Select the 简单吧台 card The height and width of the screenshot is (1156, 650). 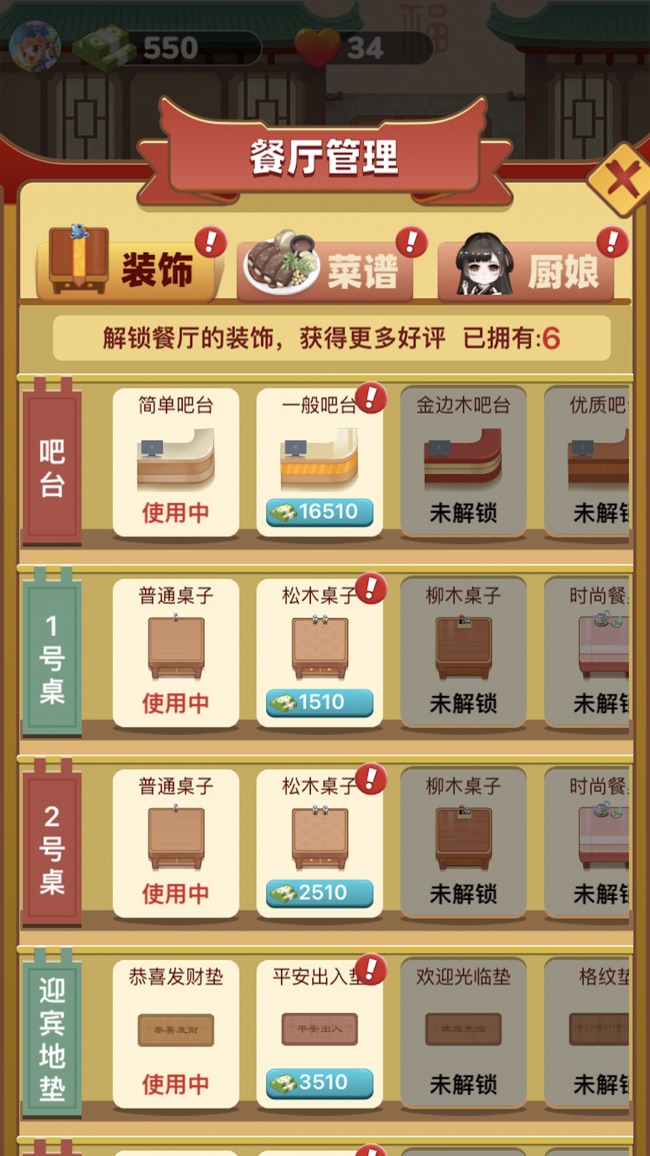[x=176, y=462]
